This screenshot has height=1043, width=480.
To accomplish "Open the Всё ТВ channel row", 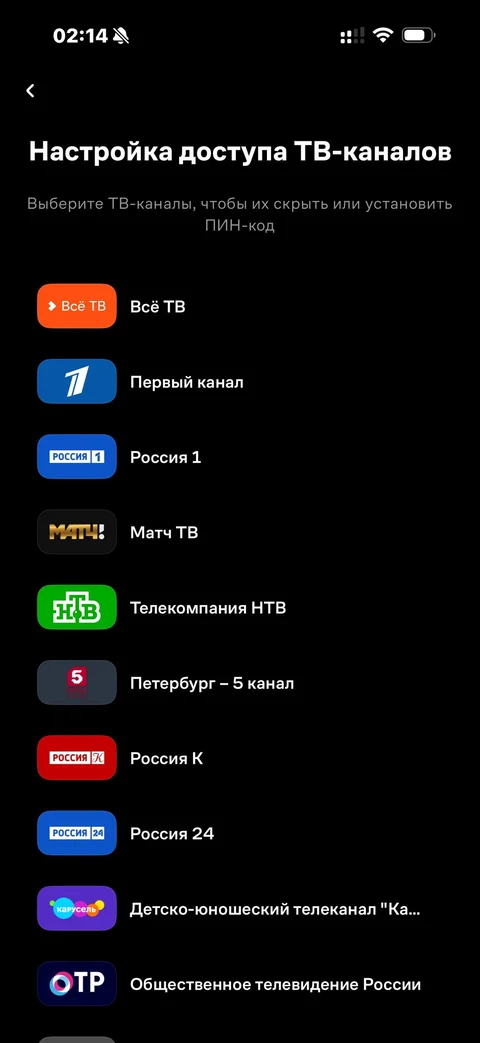I will [240, 306].
